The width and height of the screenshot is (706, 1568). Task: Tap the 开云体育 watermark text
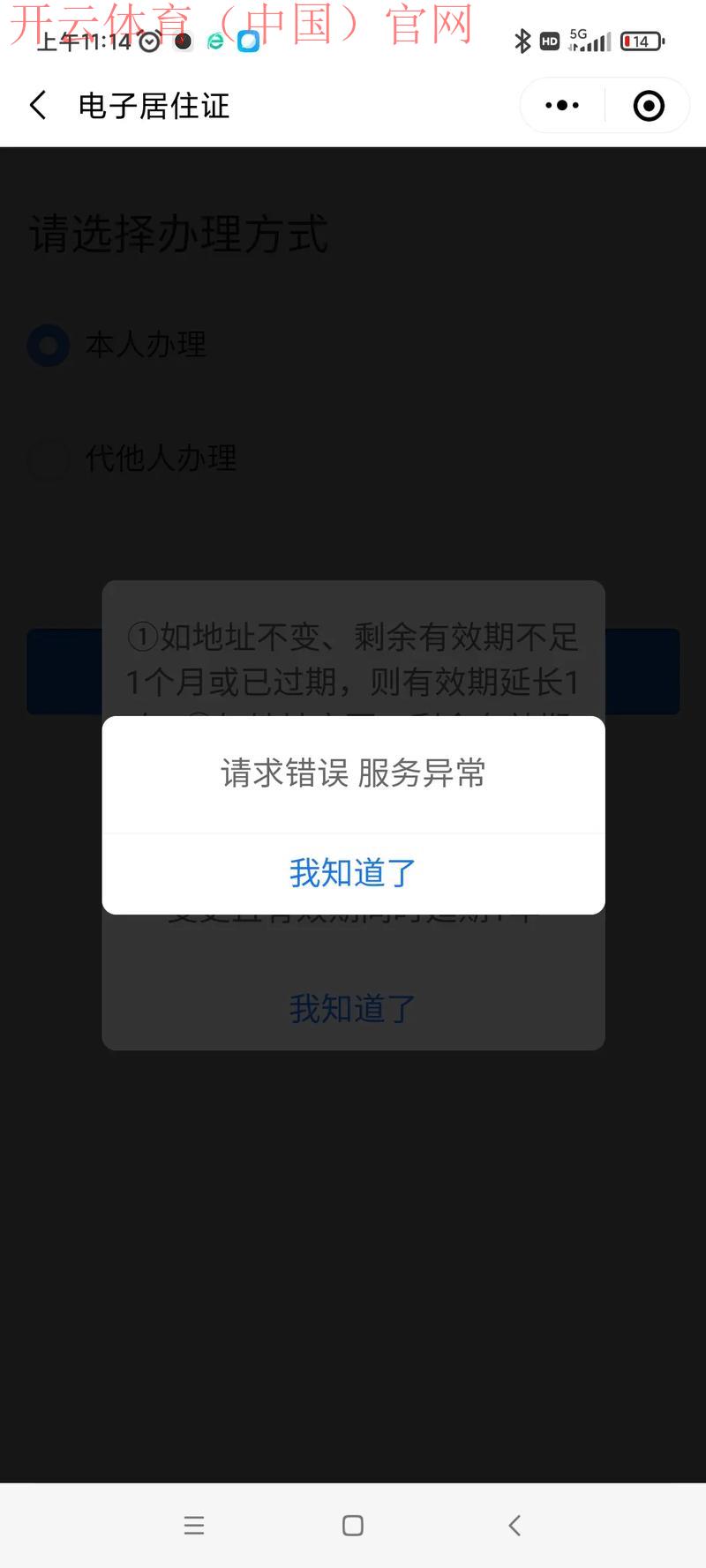pos(238,25)
